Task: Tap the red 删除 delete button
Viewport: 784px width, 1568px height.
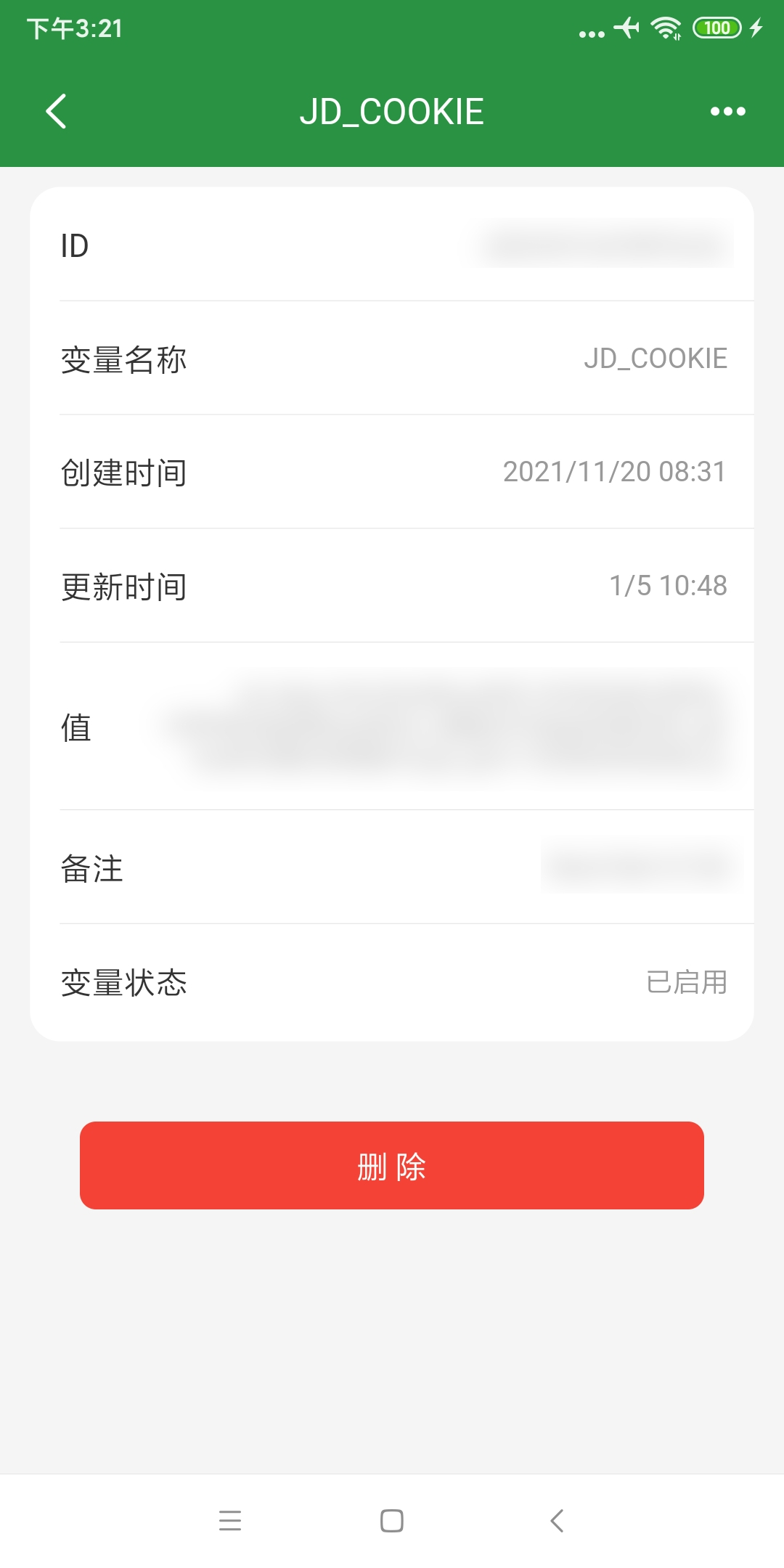Action: click(392, 1165)
